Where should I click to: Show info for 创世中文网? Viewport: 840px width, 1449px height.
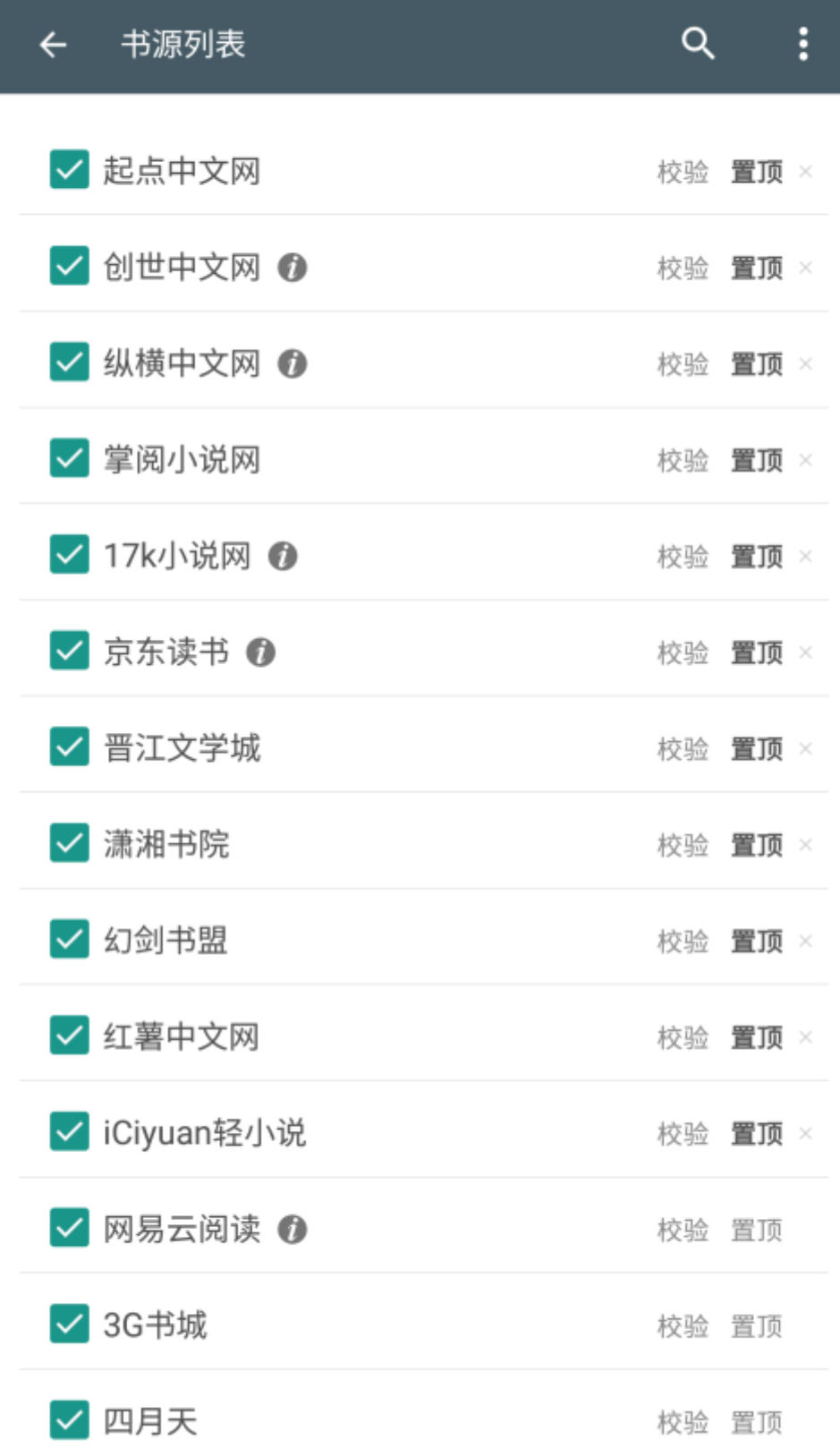click(293, 267)
